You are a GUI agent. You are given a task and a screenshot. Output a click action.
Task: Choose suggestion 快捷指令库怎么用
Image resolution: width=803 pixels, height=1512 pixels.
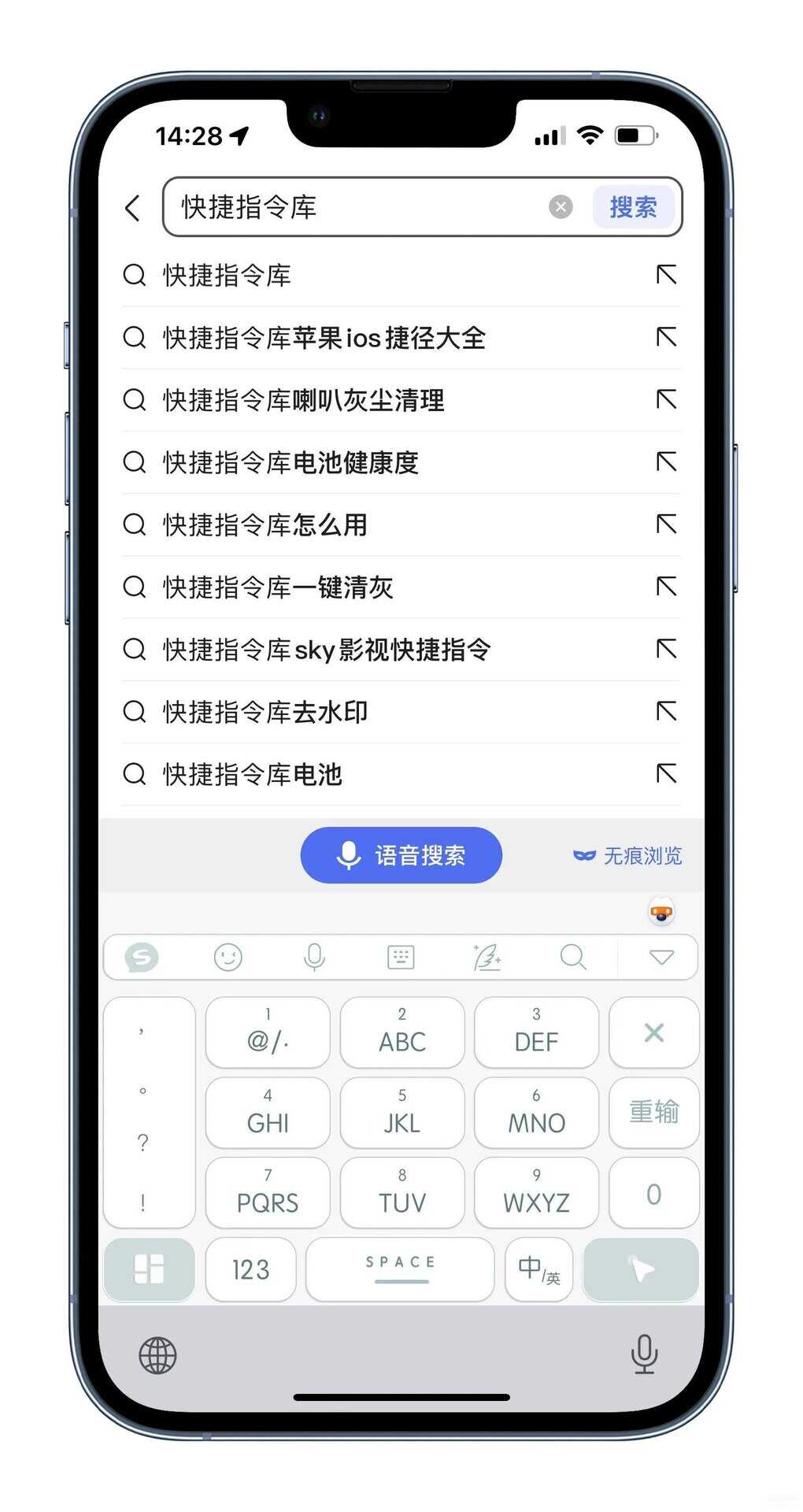pos(265,524)
